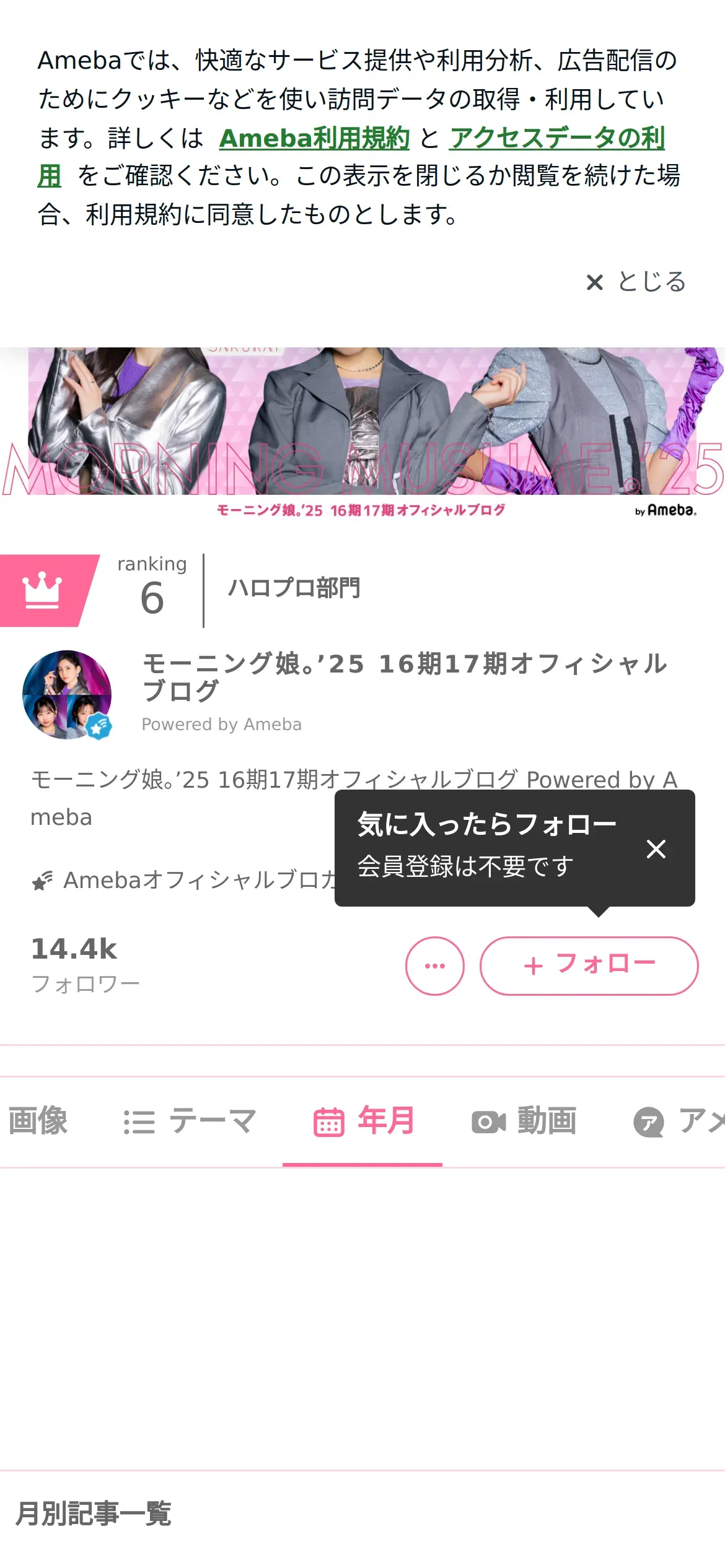Open the three-dot more options button
The width and height of the screenshot is (725, 1568).
click(x=435, y=965)
